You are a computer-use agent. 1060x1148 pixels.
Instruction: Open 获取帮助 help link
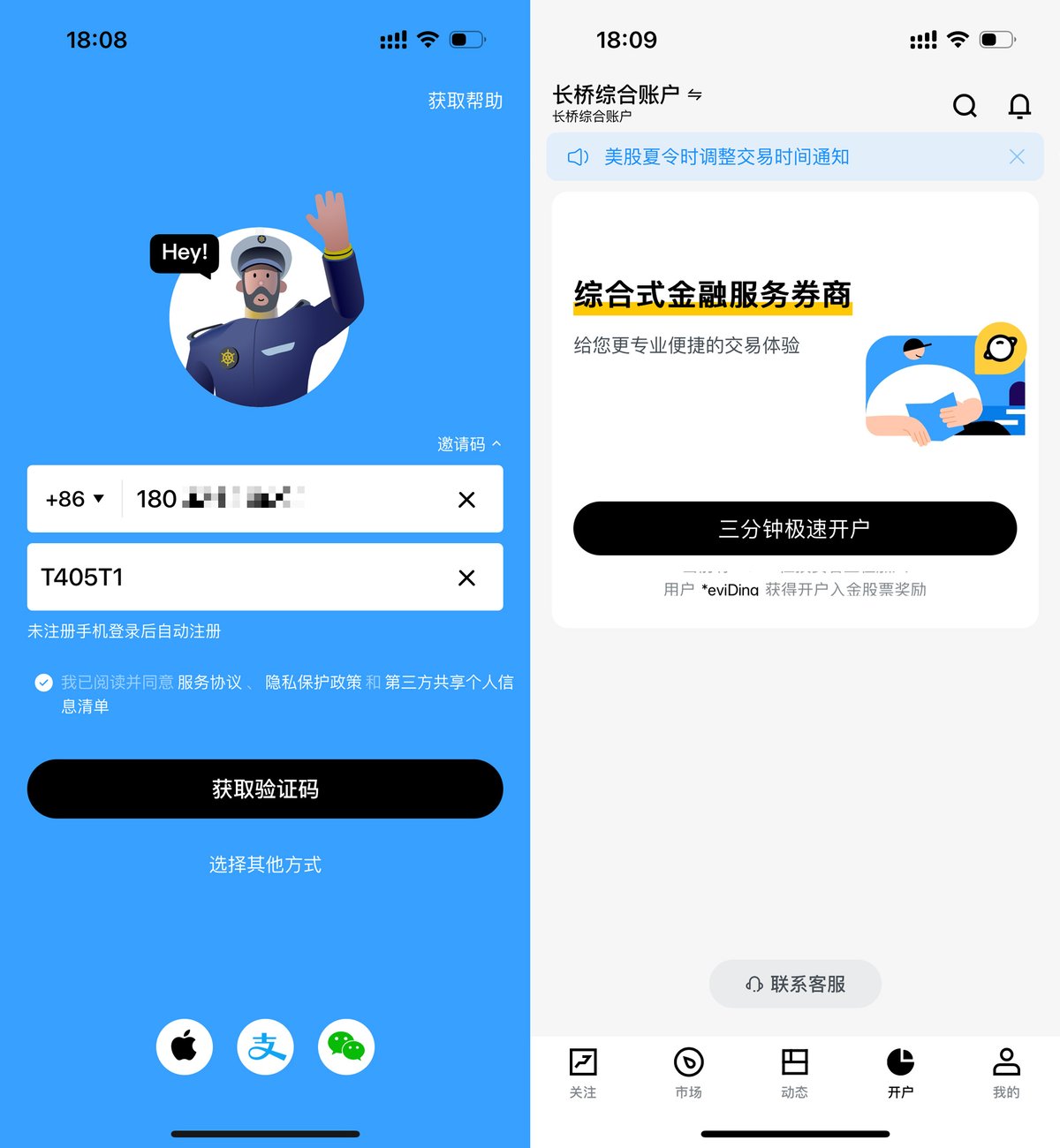tap(465, 101)
